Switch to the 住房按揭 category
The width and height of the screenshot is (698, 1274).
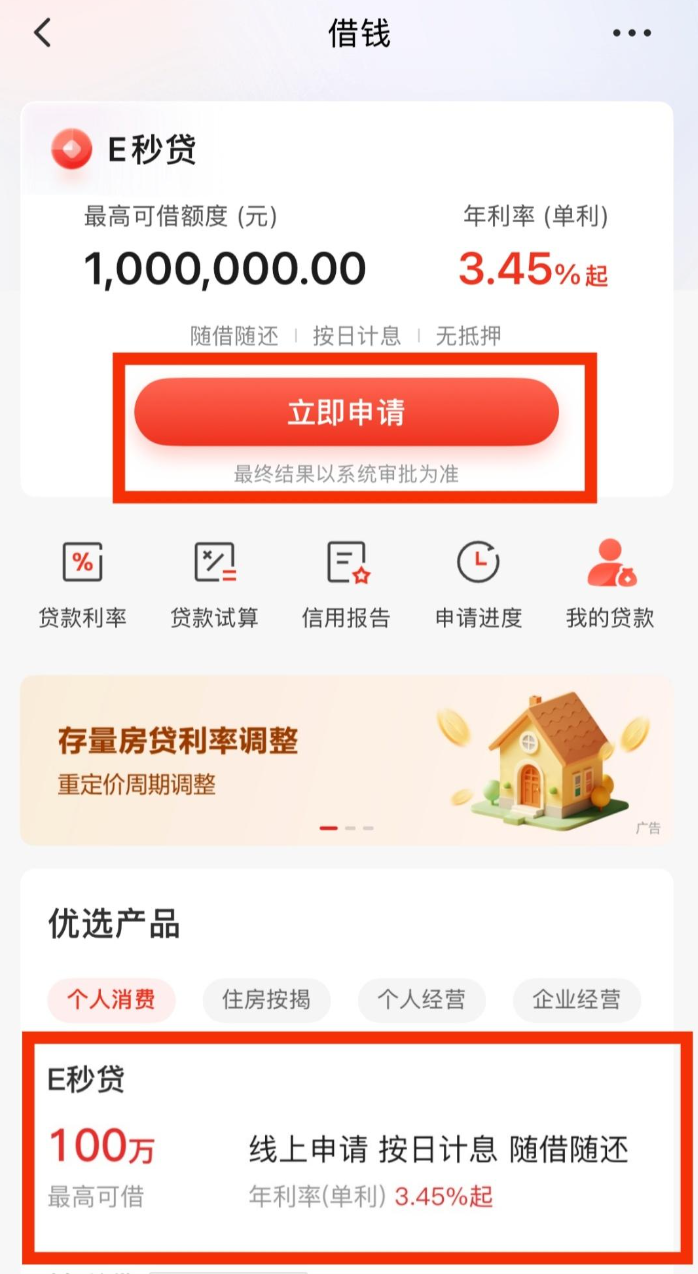266,999
